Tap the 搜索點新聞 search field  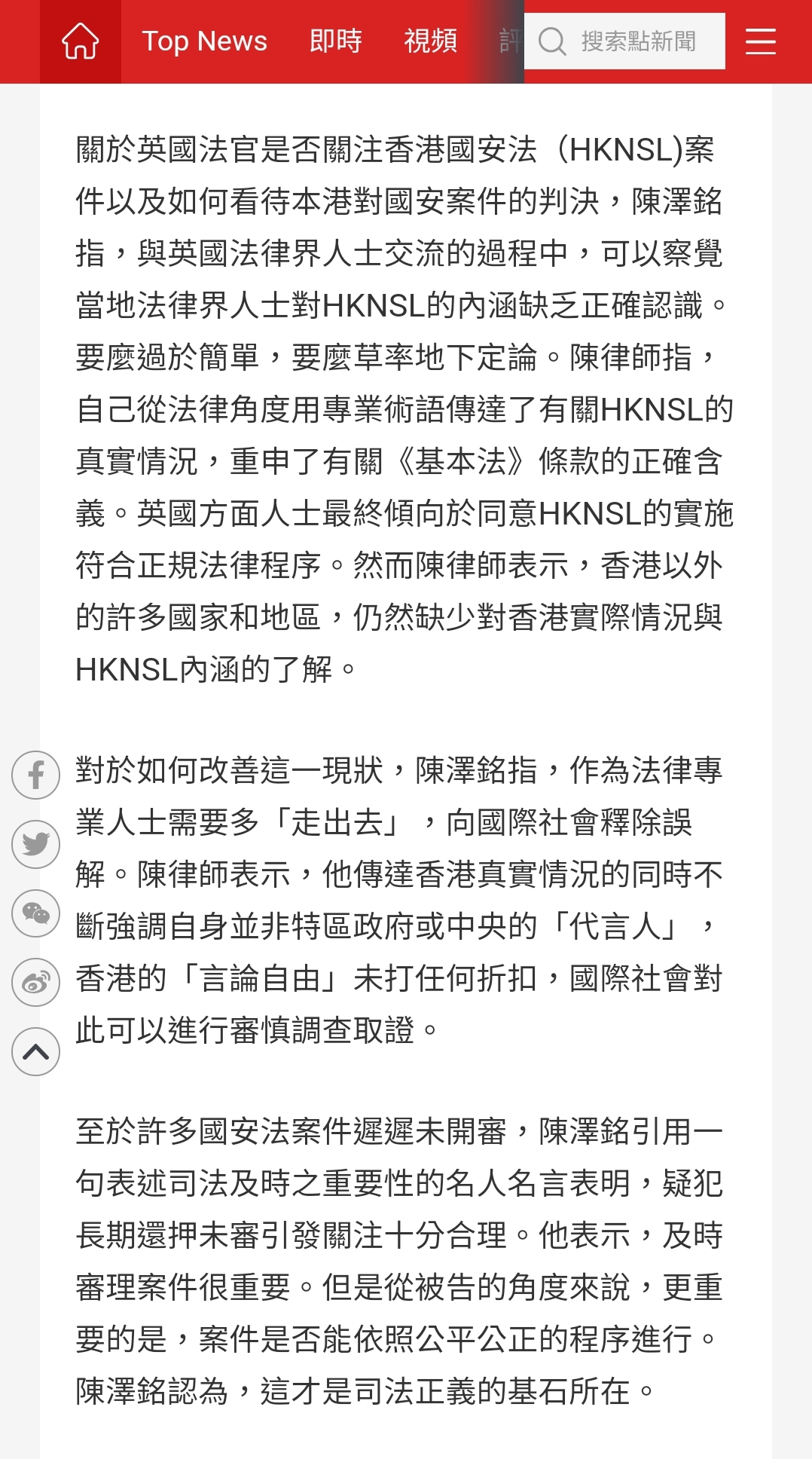(x=636, y=41)
